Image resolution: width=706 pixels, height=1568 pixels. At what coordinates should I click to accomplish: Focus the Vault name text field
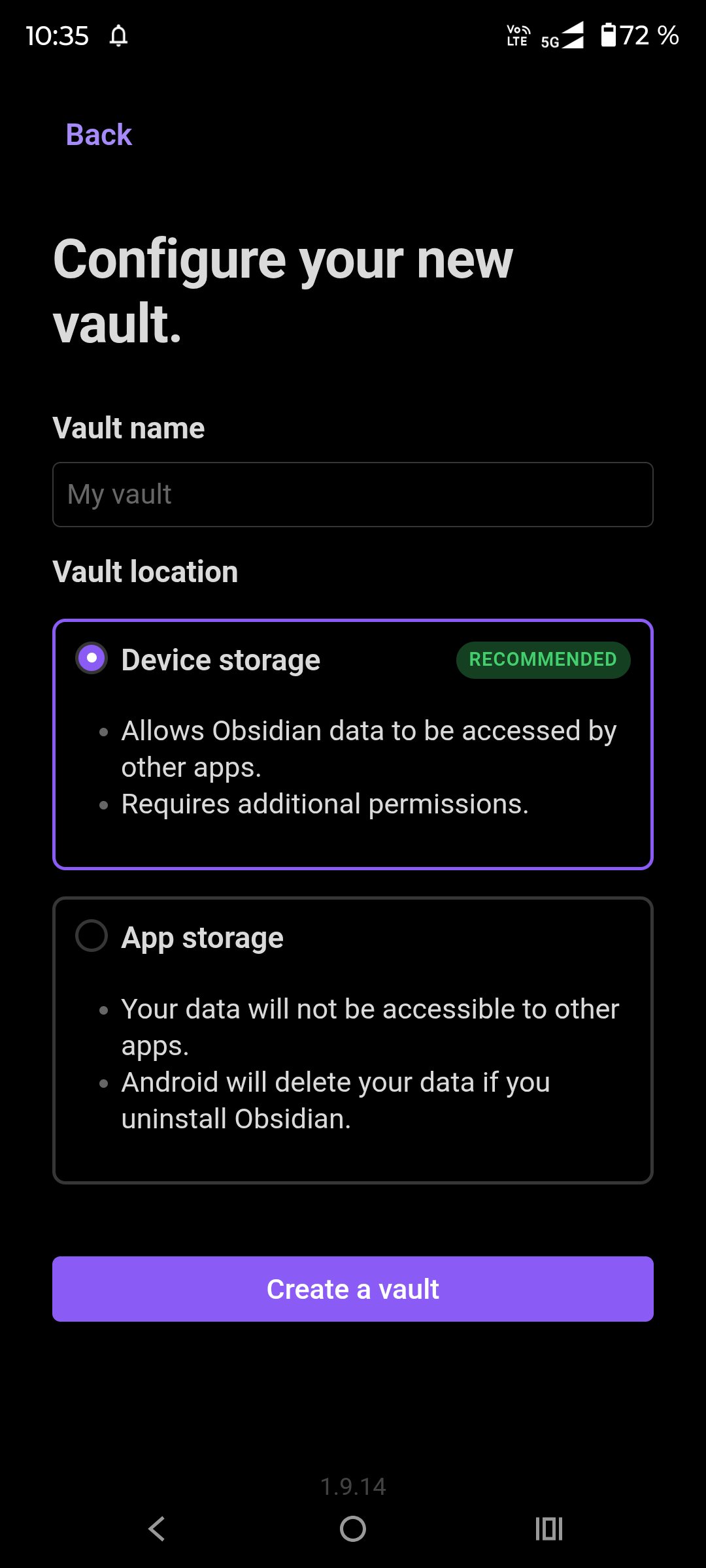(x=353, y=495)
